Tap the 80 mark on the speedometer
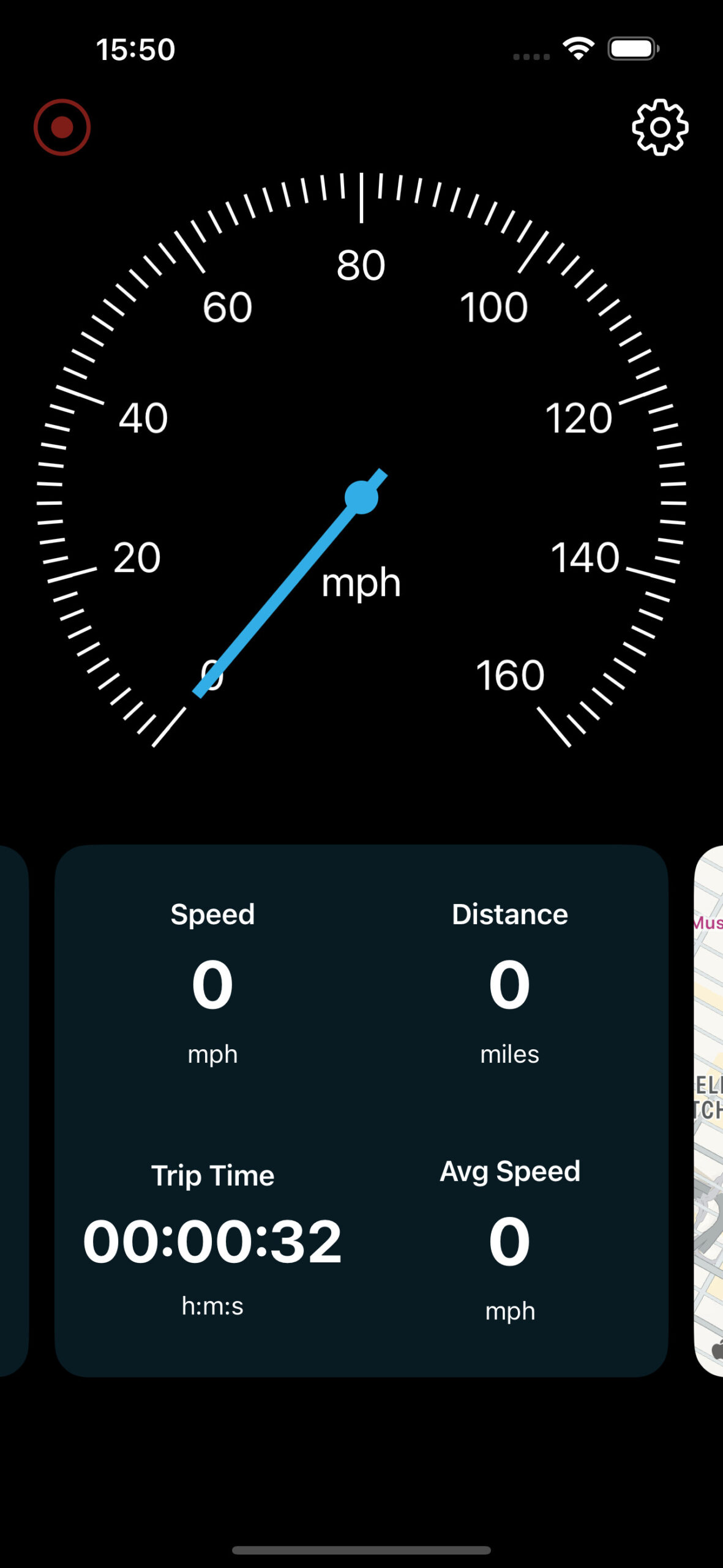Viewport: 723px width, 1568px height. tap(361, 265)
